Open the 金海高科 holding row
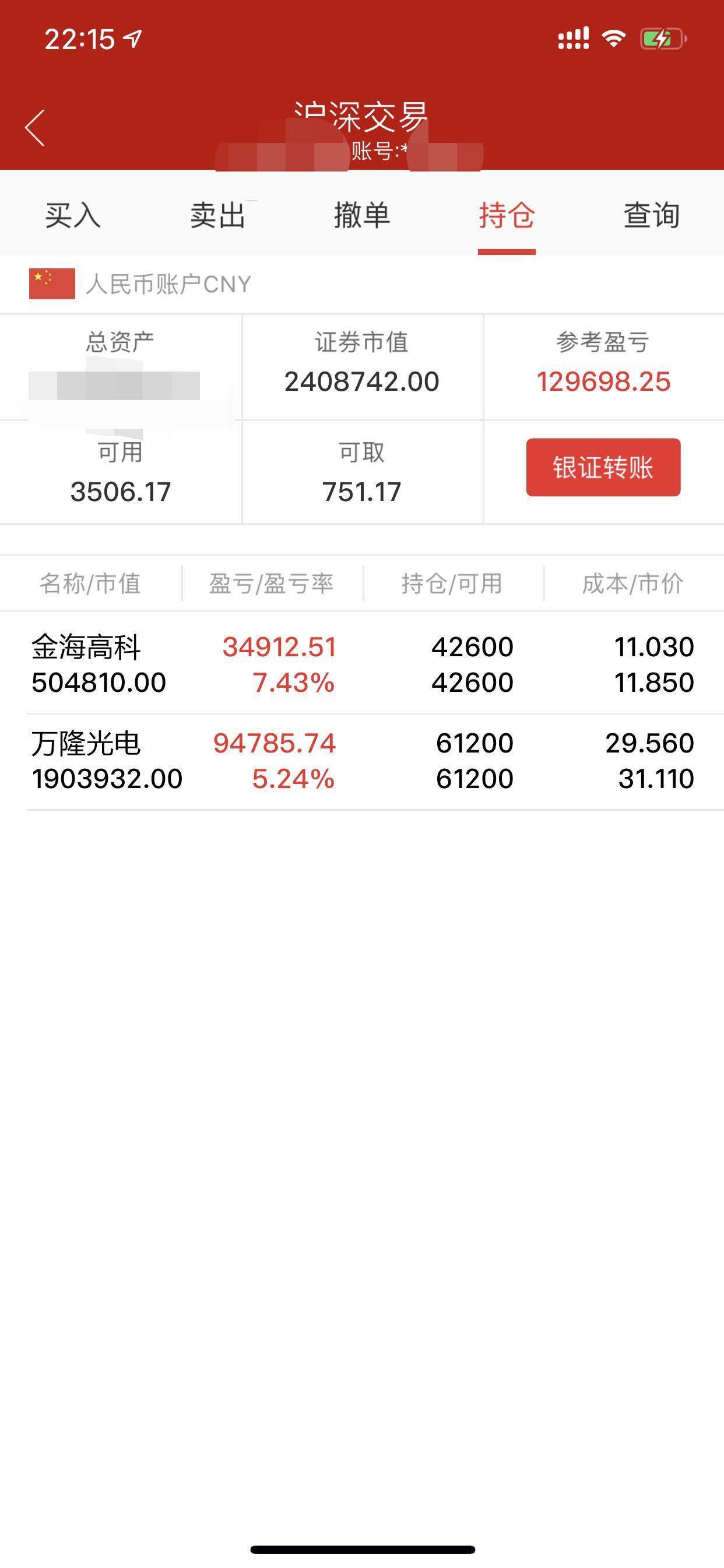 coord(362,664)
